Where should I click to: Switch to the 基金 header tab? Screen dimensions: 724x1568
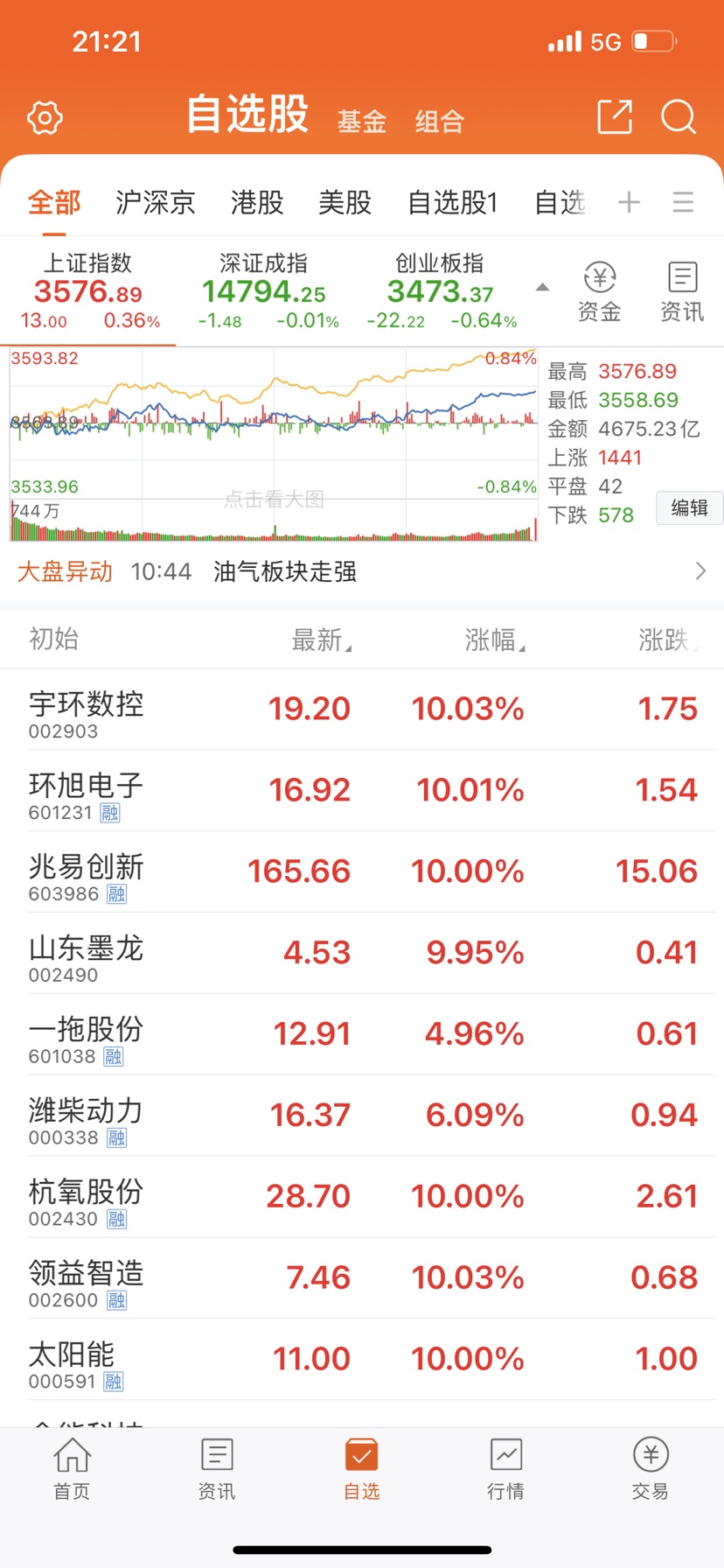(362, 121)
